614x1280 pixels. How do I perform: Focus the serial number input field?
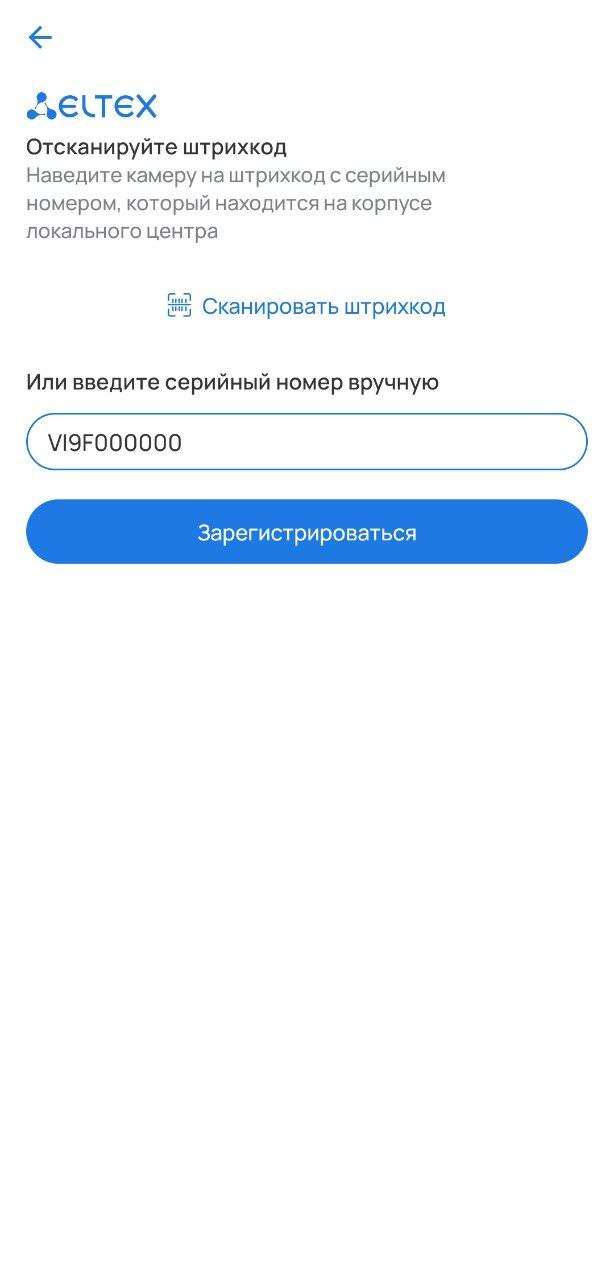[x=306, y=442]
